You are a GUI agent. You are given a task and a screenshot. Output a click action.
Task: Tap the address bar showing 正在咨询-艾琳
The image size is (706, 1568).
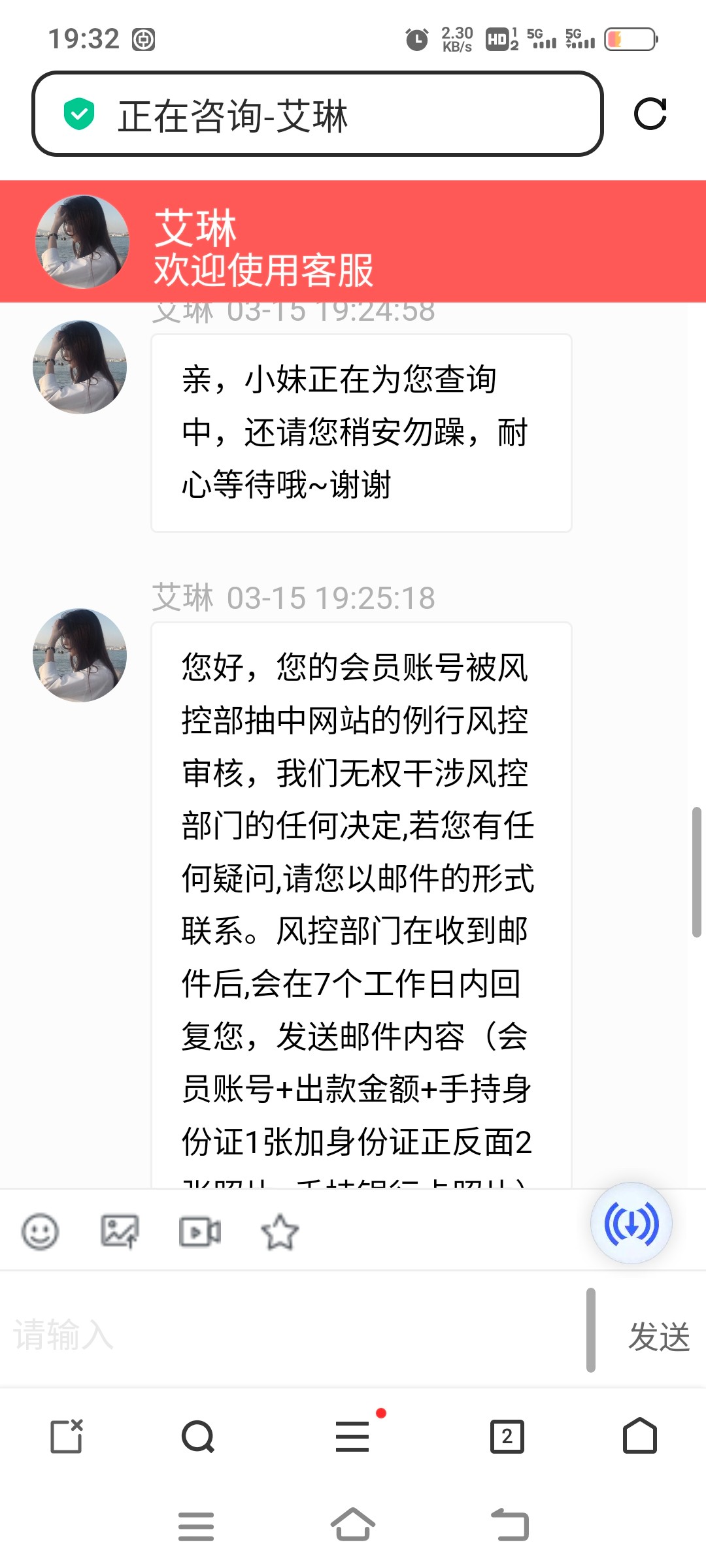(317, 114)
